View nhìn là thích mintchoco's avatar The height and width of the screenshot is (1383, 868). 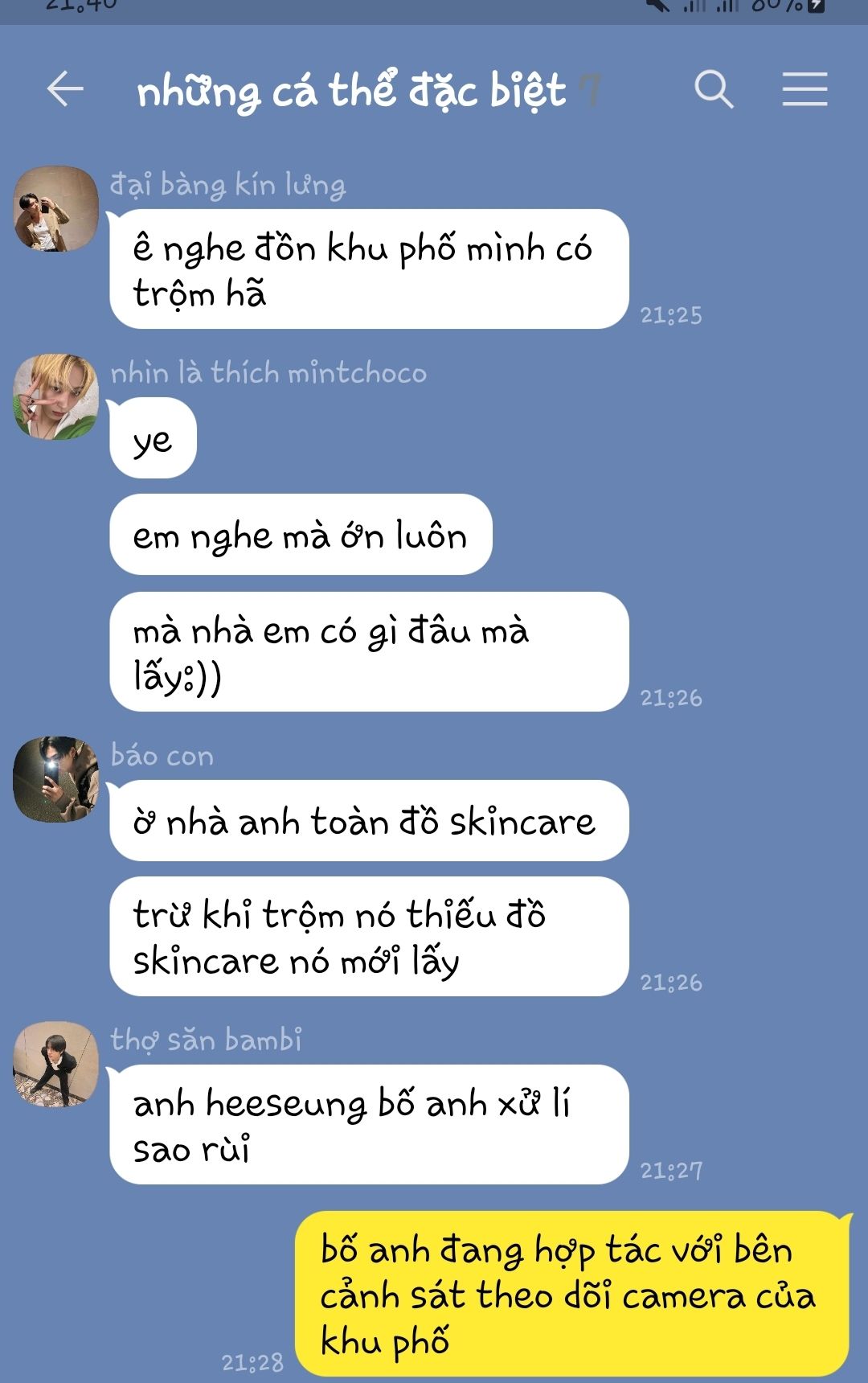click(x=56, y=397)
